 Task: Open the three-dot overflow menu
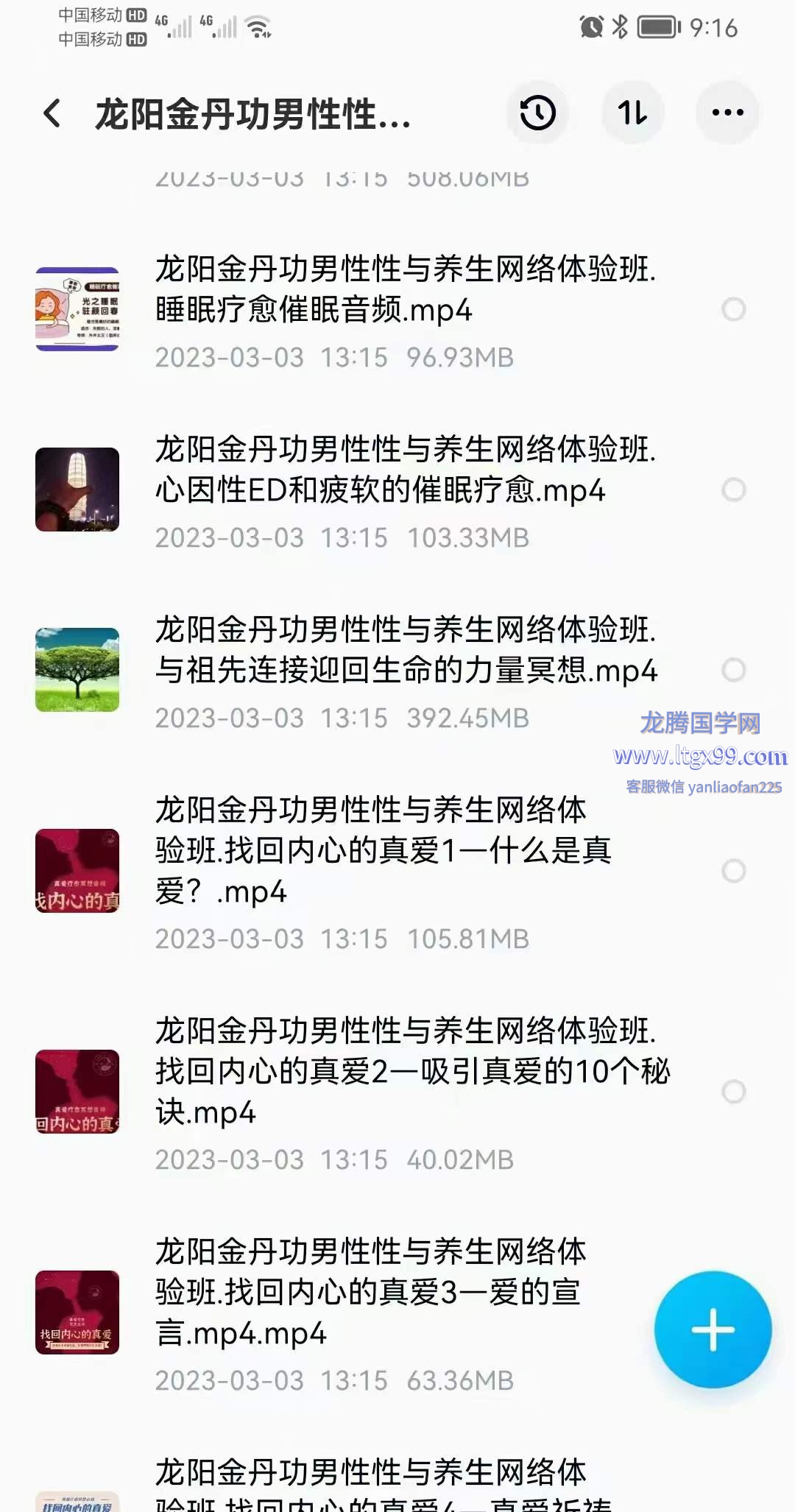click(x=727, y=113)
